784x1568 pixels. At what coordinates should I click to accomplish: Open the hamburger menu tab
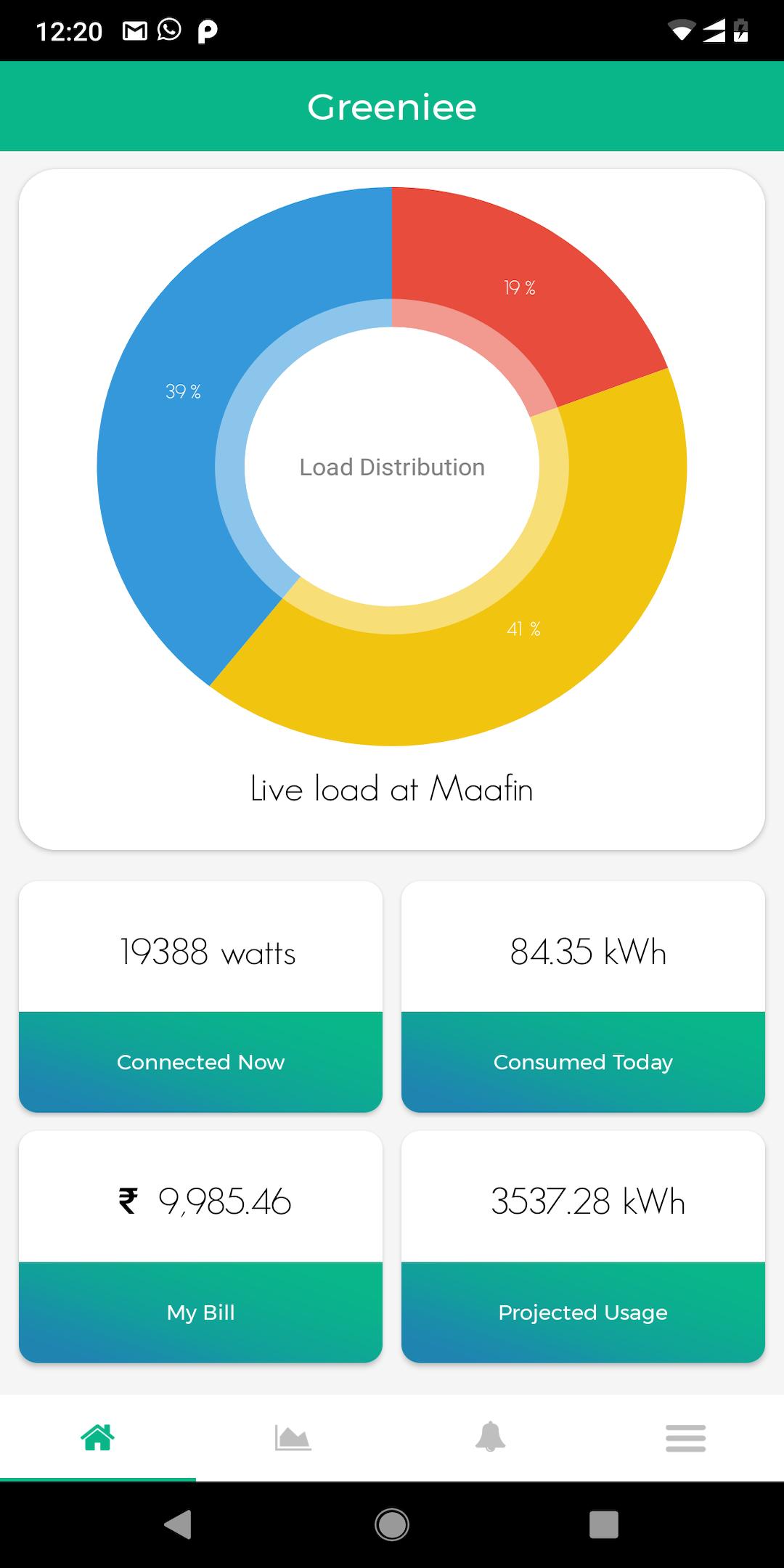pos(685,1437)
